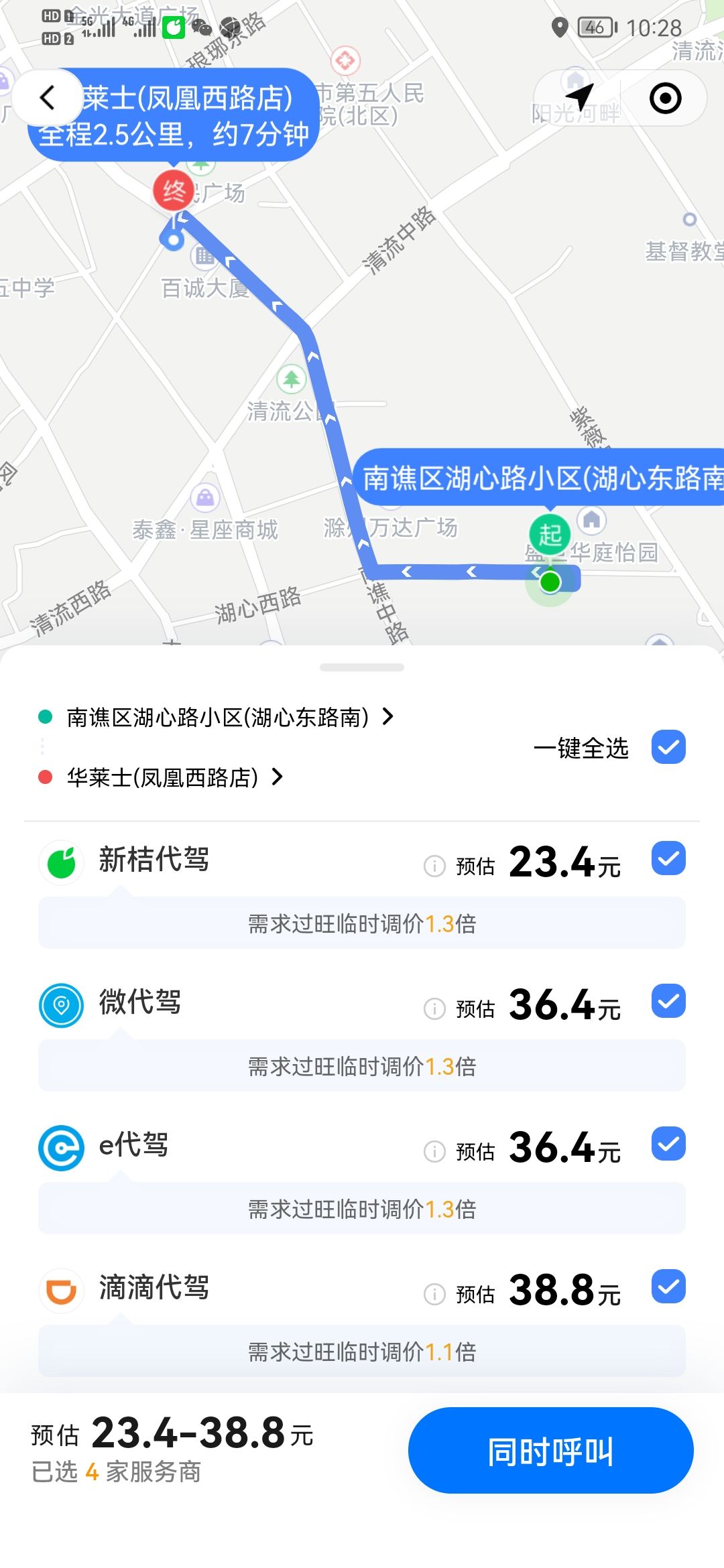Recenter map with the locate target icon

[x=665, y=99]
